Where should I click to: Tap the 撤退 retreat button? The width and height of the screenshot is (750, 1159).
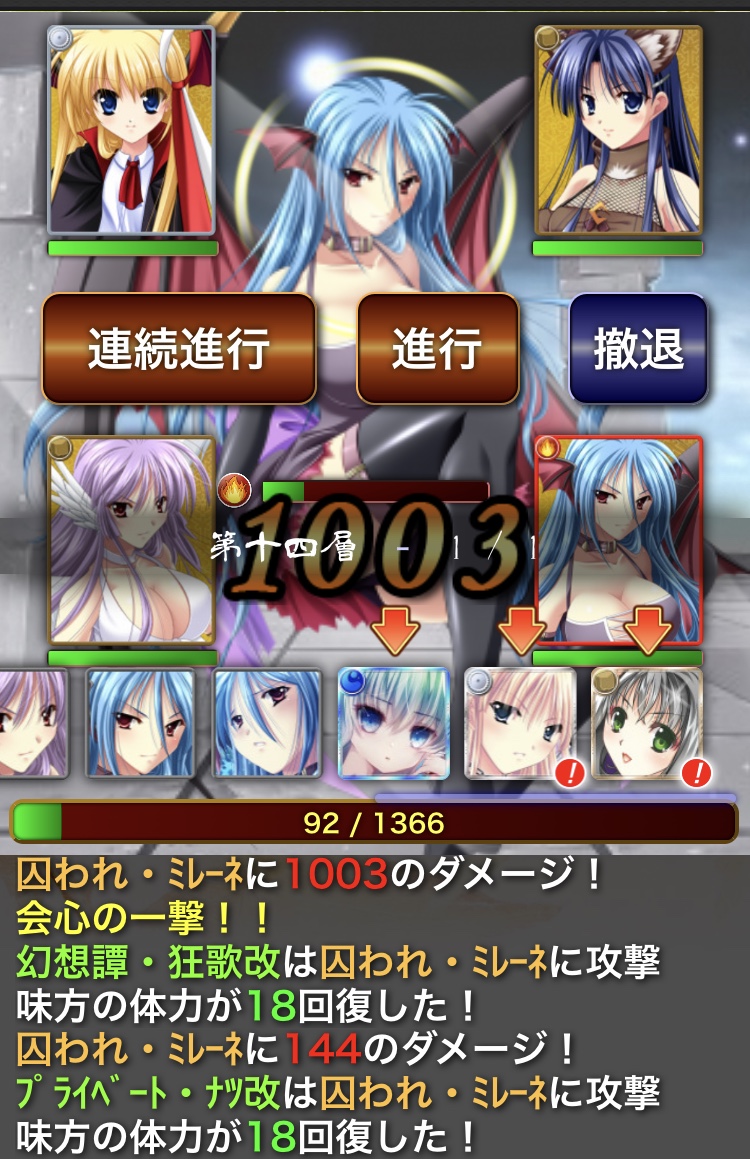pos(638,348)
